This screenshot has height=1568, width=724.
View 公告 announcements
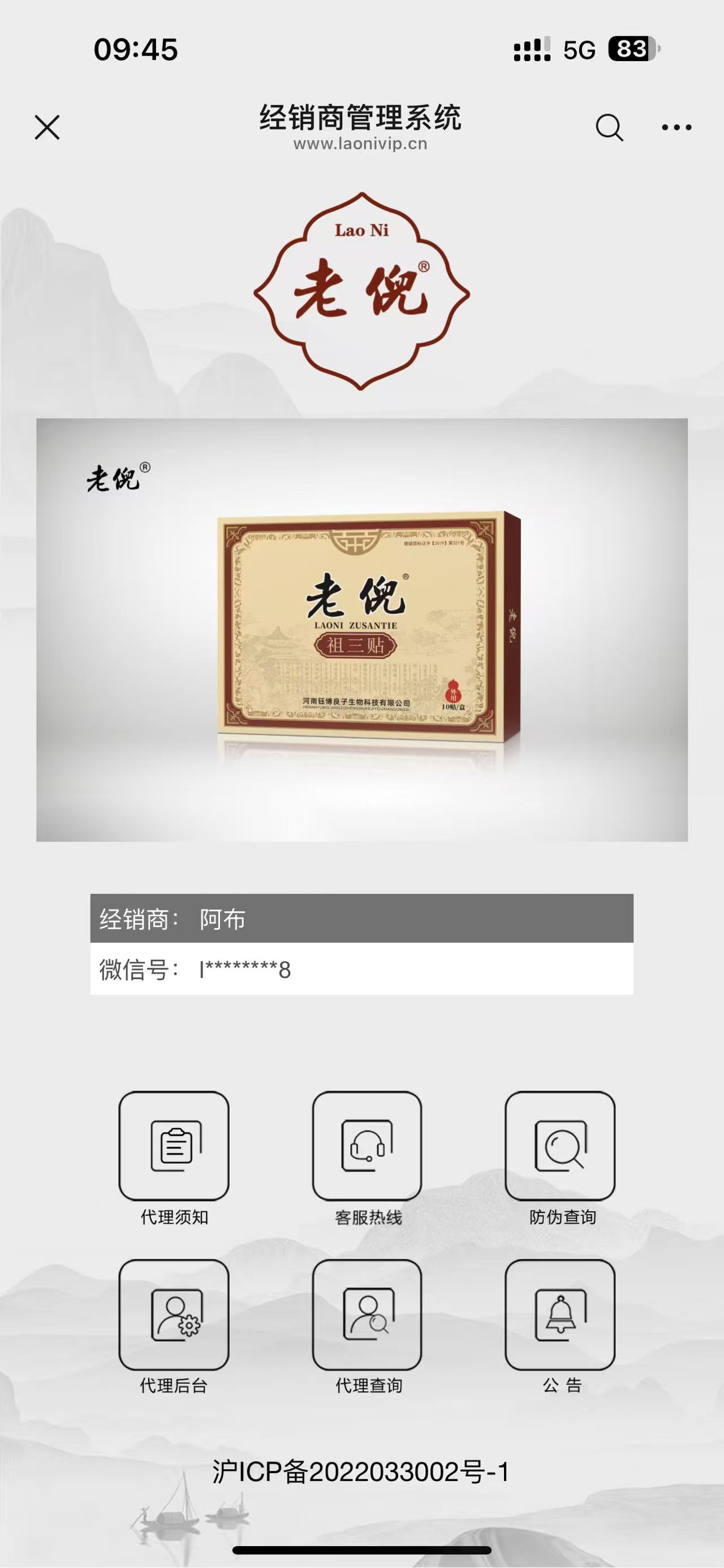pyautogui.click(x=560, y=1315)
